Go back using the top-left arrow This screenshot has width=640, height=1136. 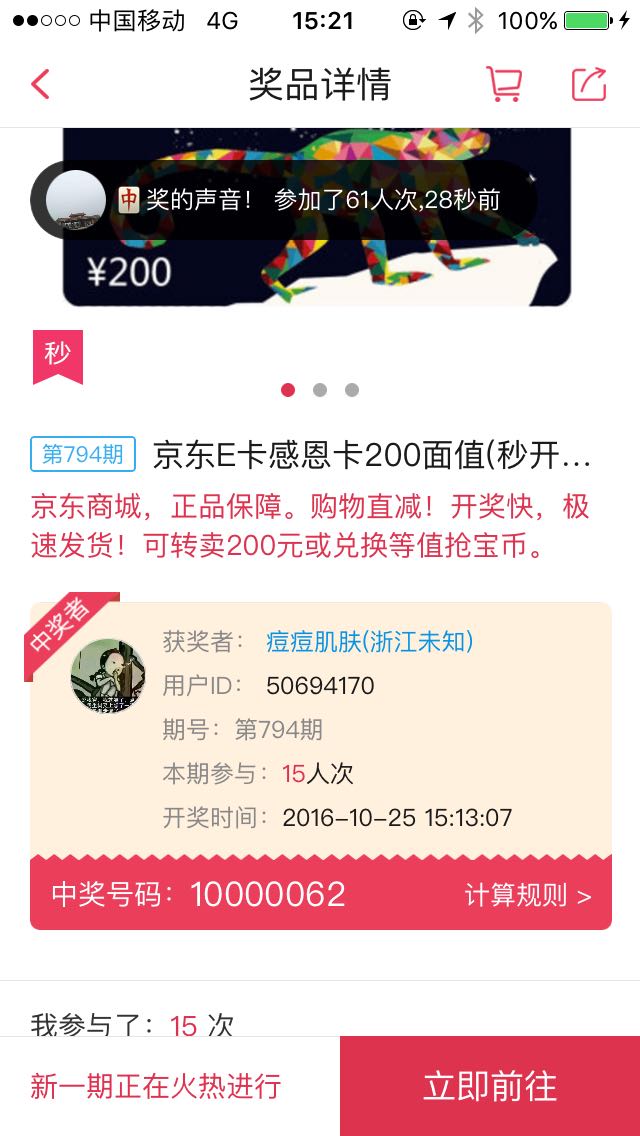(x=41, y=84)
